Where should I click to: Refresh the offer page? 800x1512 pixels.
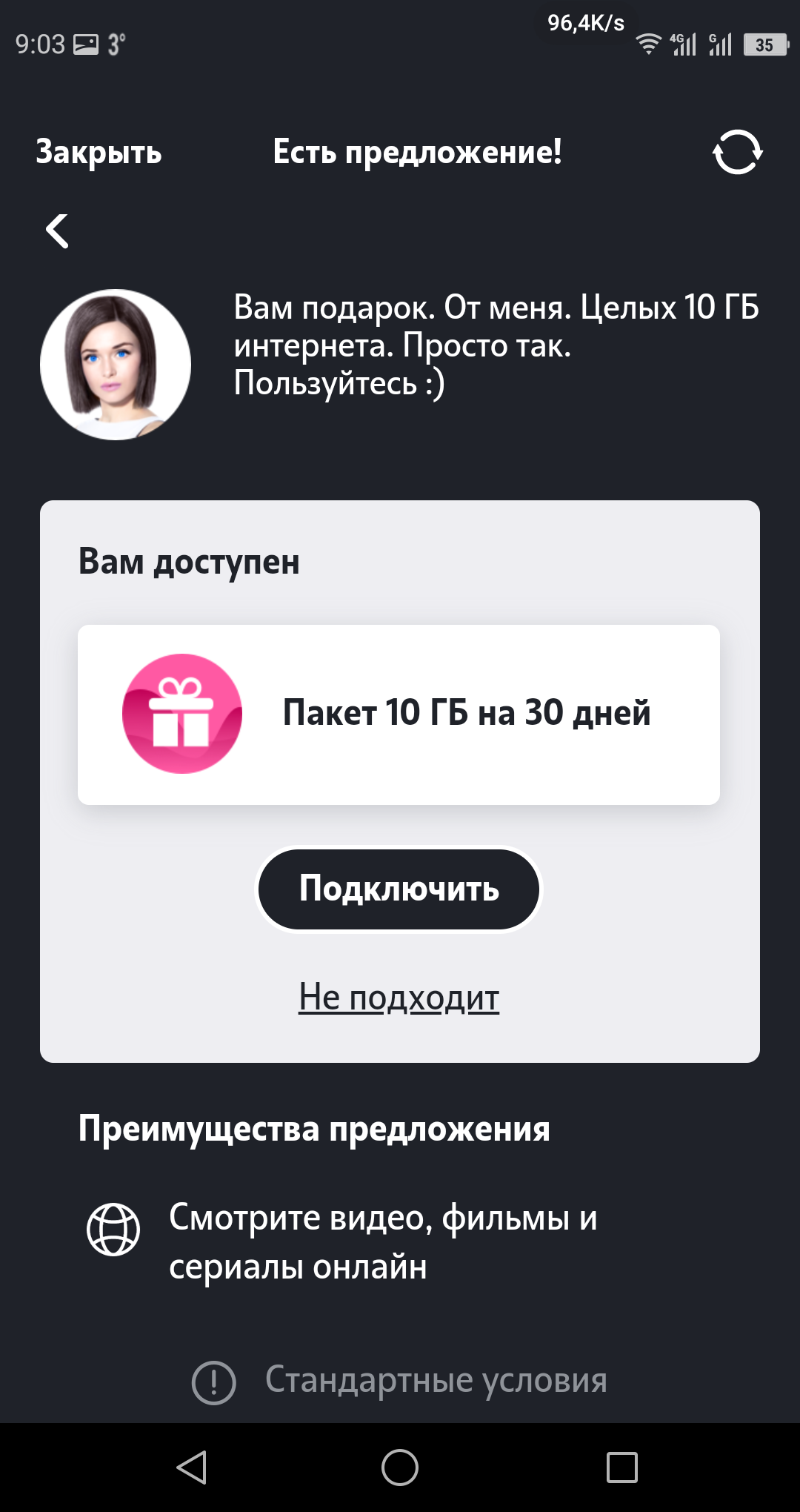point(737,152)
